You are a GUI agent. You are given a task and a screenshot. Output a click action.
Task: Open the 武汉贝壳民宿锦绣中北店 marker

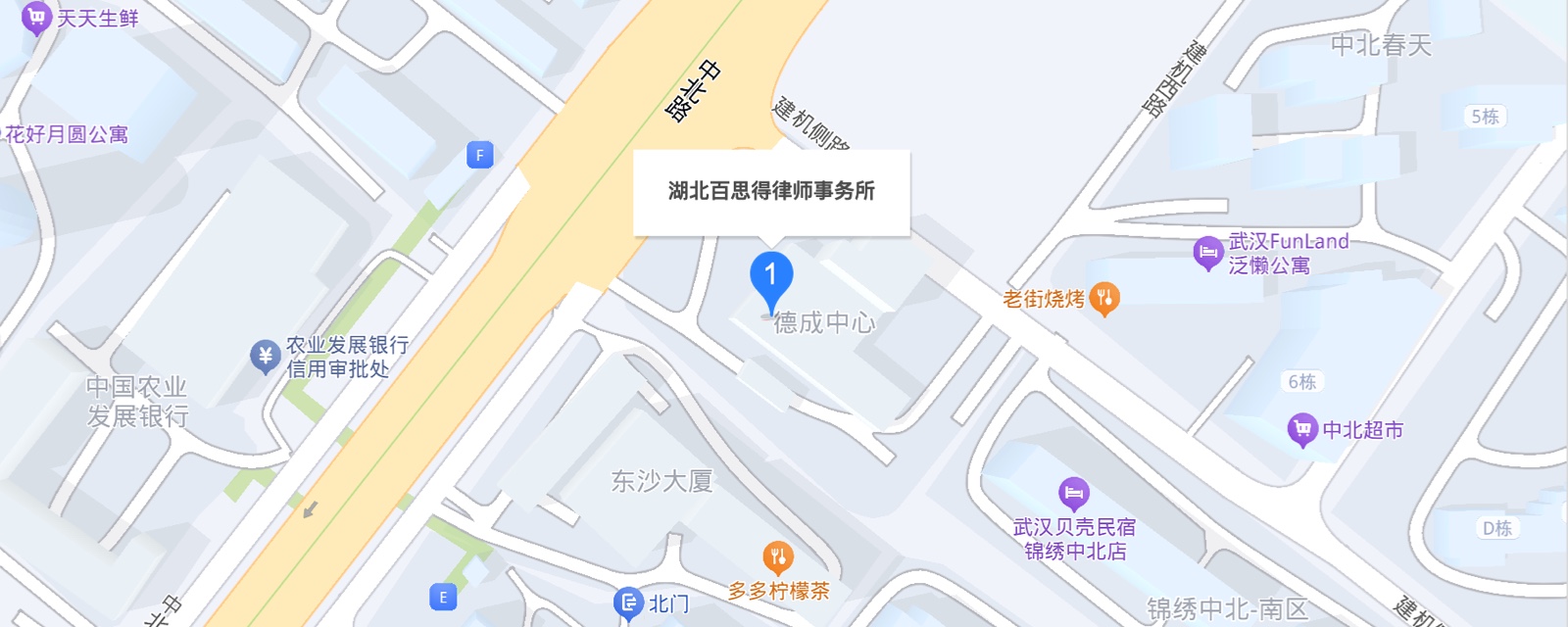(x=1074, y=493)
